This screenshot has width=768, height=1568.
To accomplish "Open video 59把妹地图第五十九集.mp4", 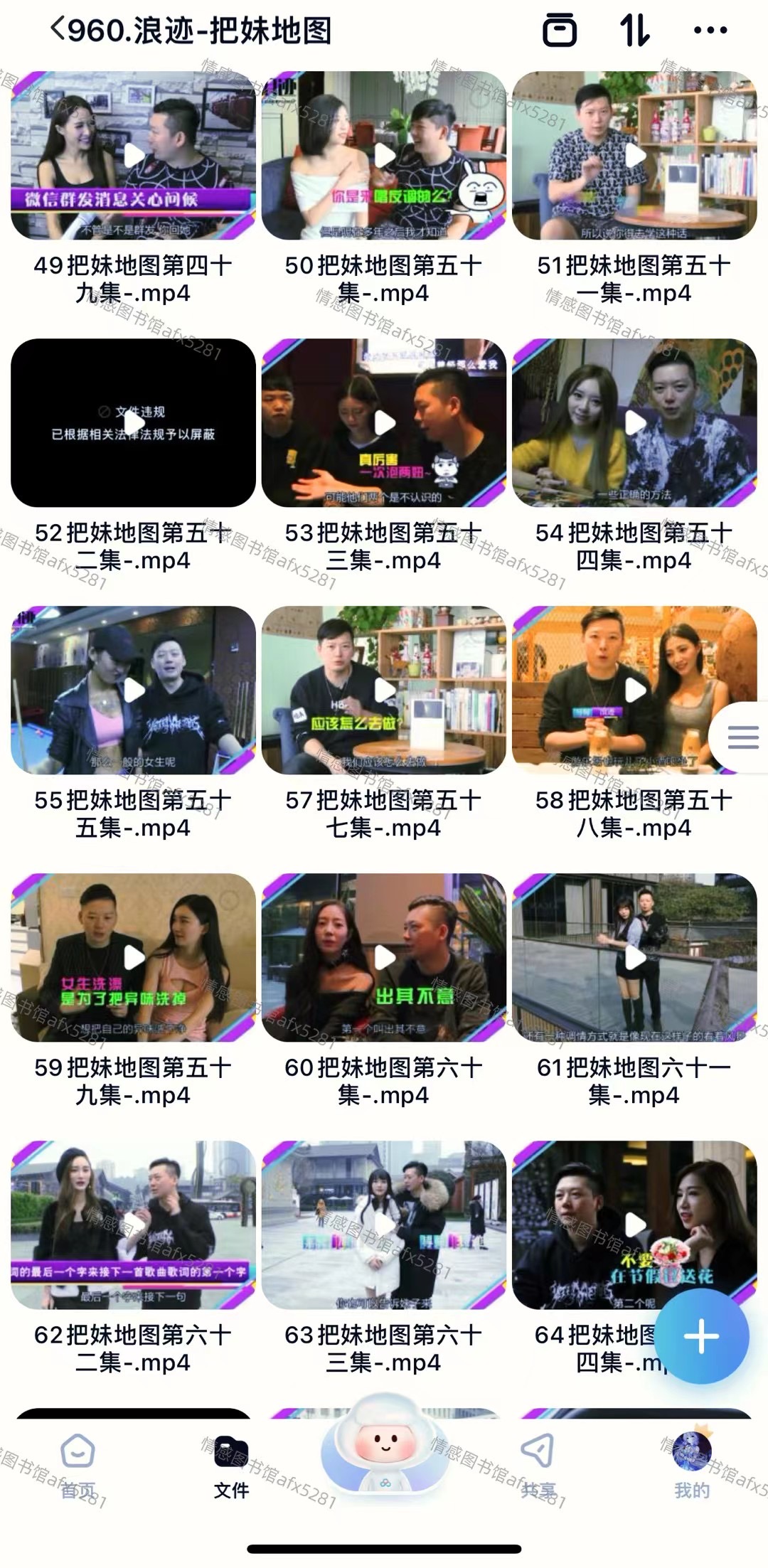I will (x=133, y=957).
